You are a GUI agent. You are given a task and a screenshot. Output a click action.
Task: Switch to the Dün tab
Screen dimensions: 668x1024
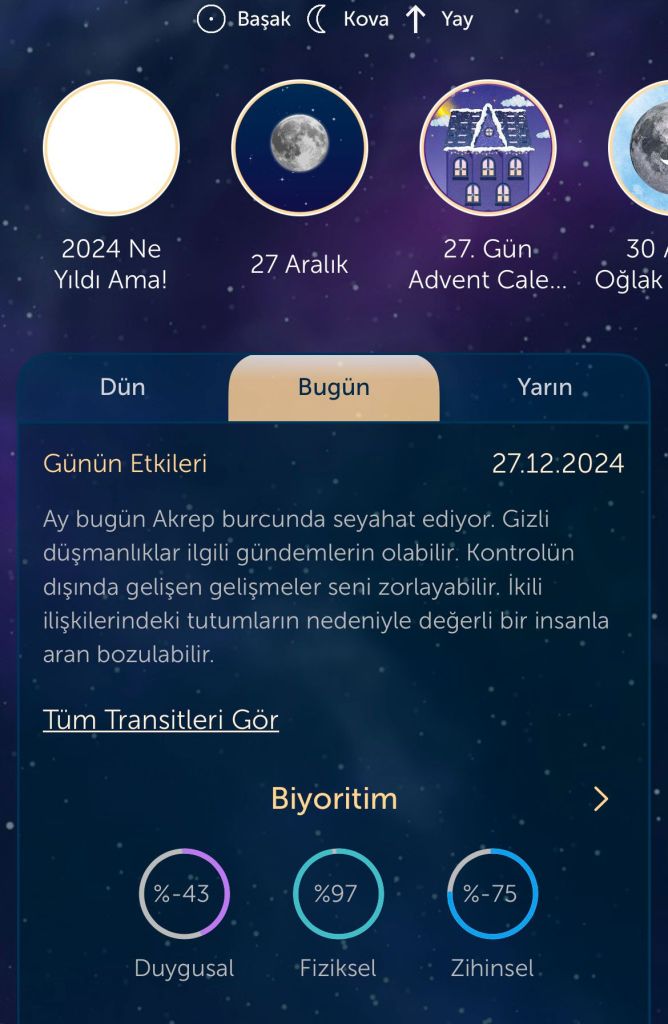click(x=123, y=388)
